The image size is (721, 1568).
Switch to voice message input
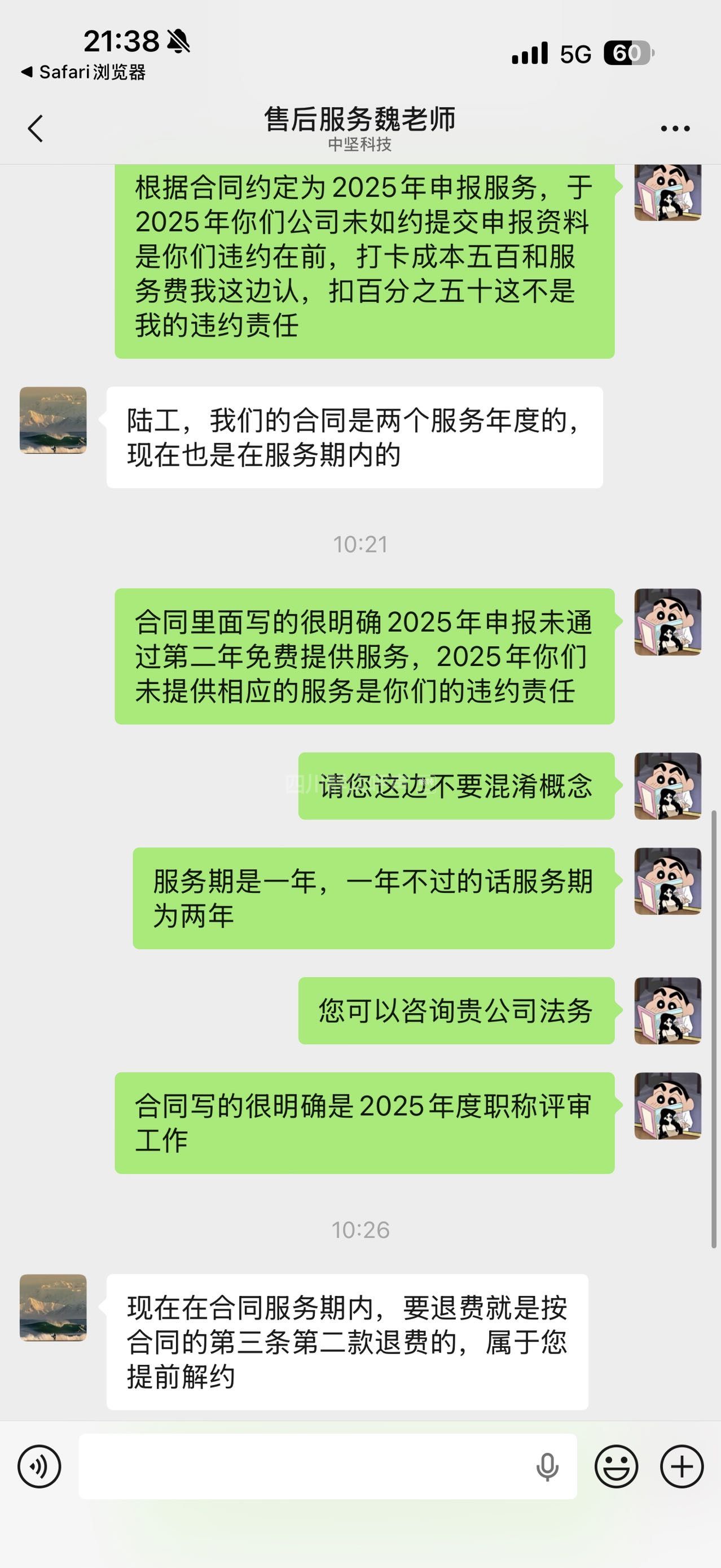pos(39,1466)
